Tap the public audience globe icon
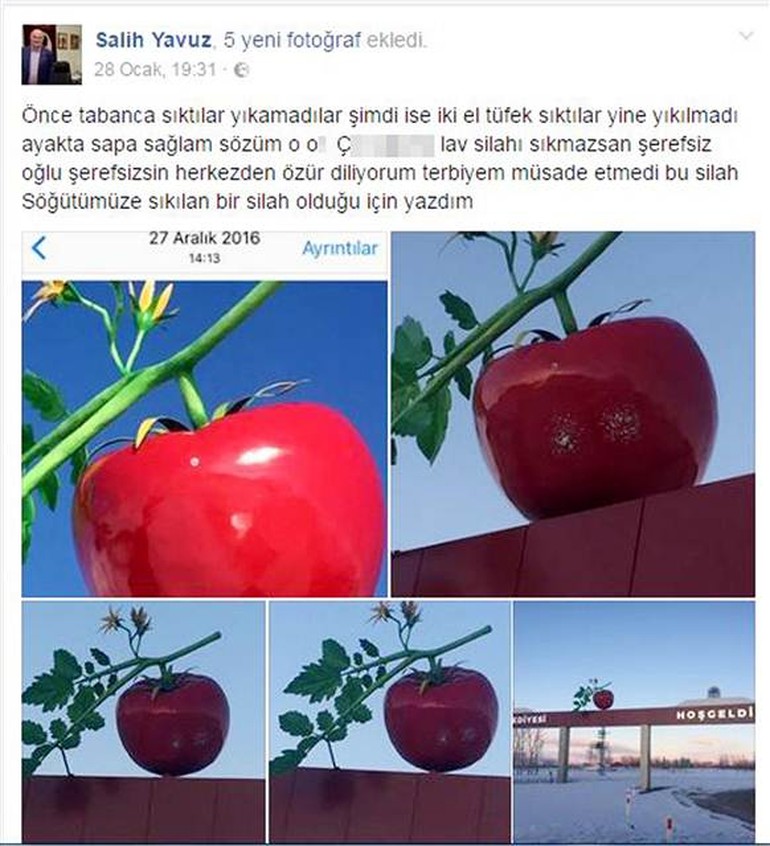 [x=241, y=70]
